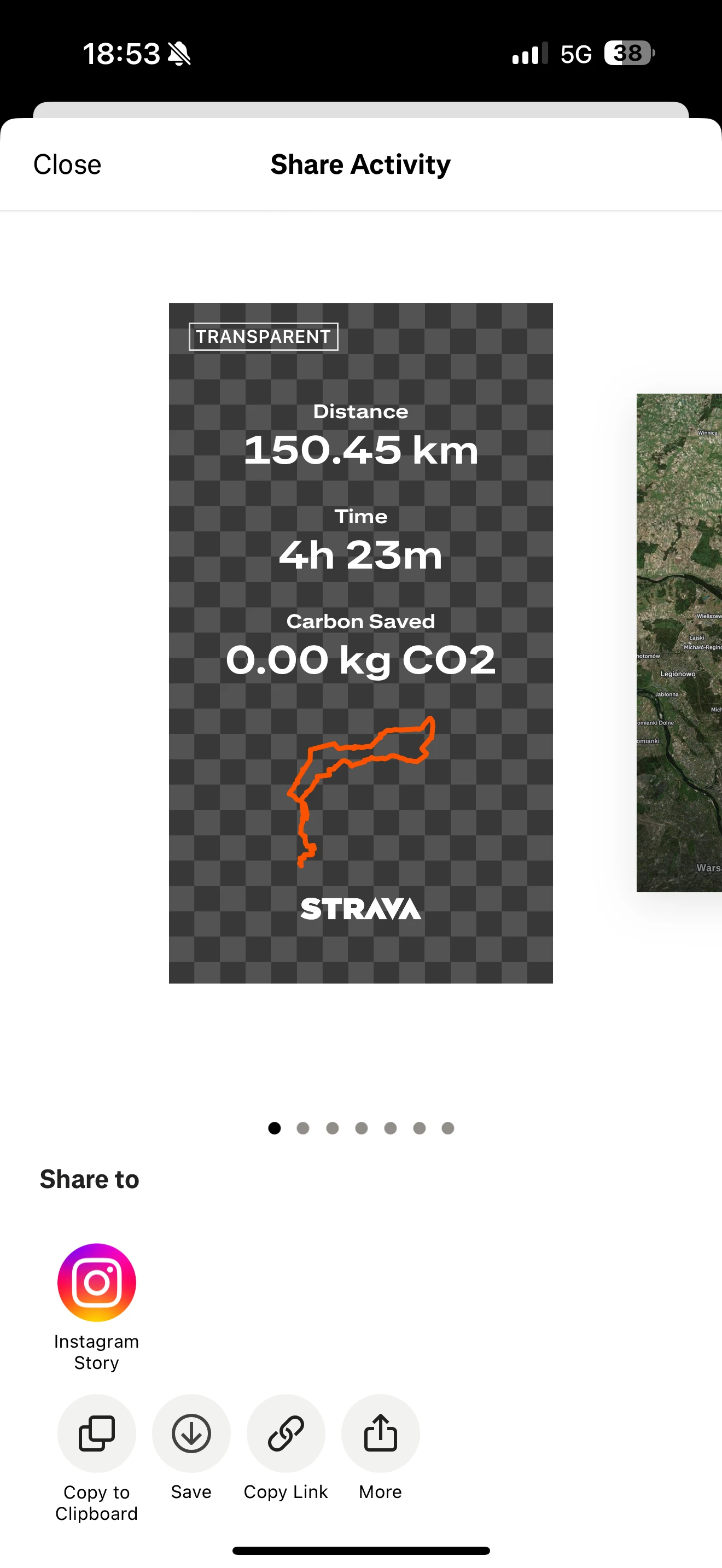Copy image to clipboard
722x1568 pixels.
[x=96, y=1433]
